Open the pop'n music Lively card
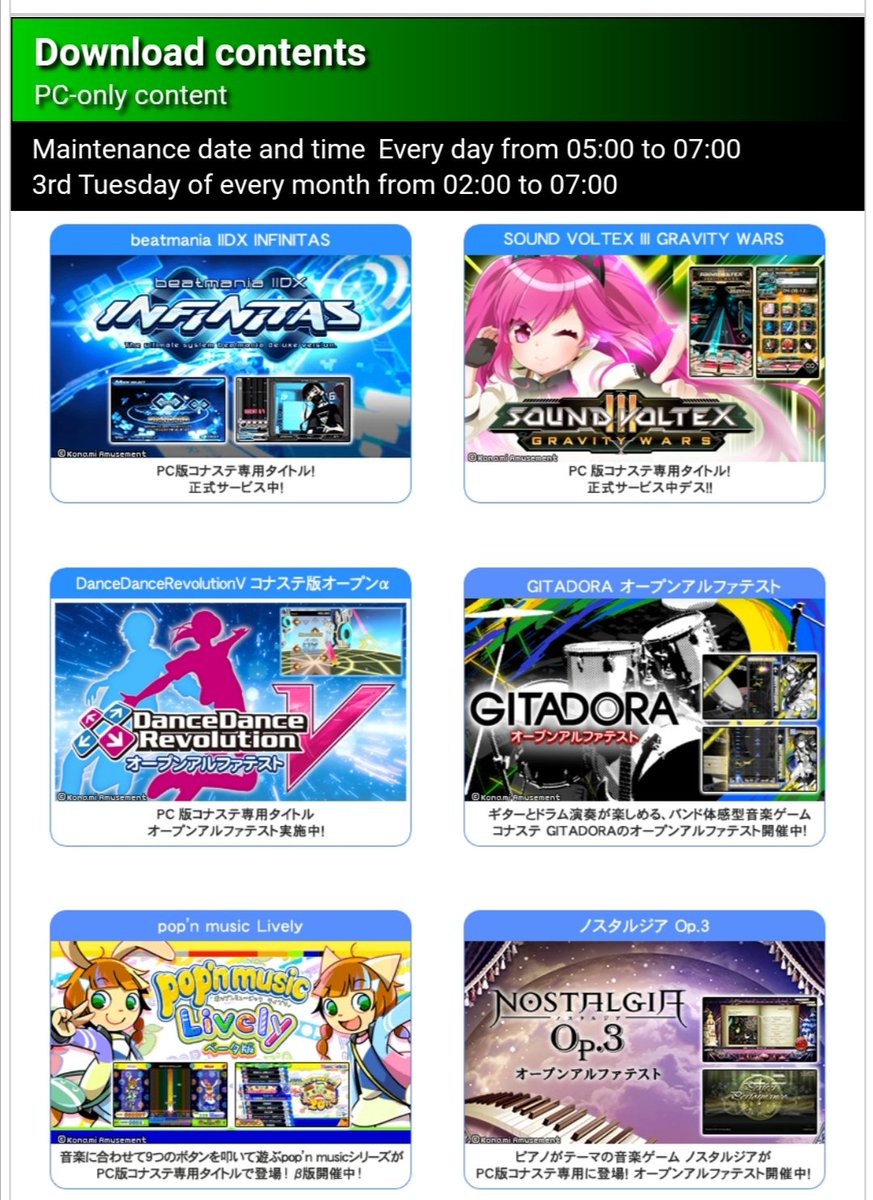 pyautogui.click(x=230, y=1043)
